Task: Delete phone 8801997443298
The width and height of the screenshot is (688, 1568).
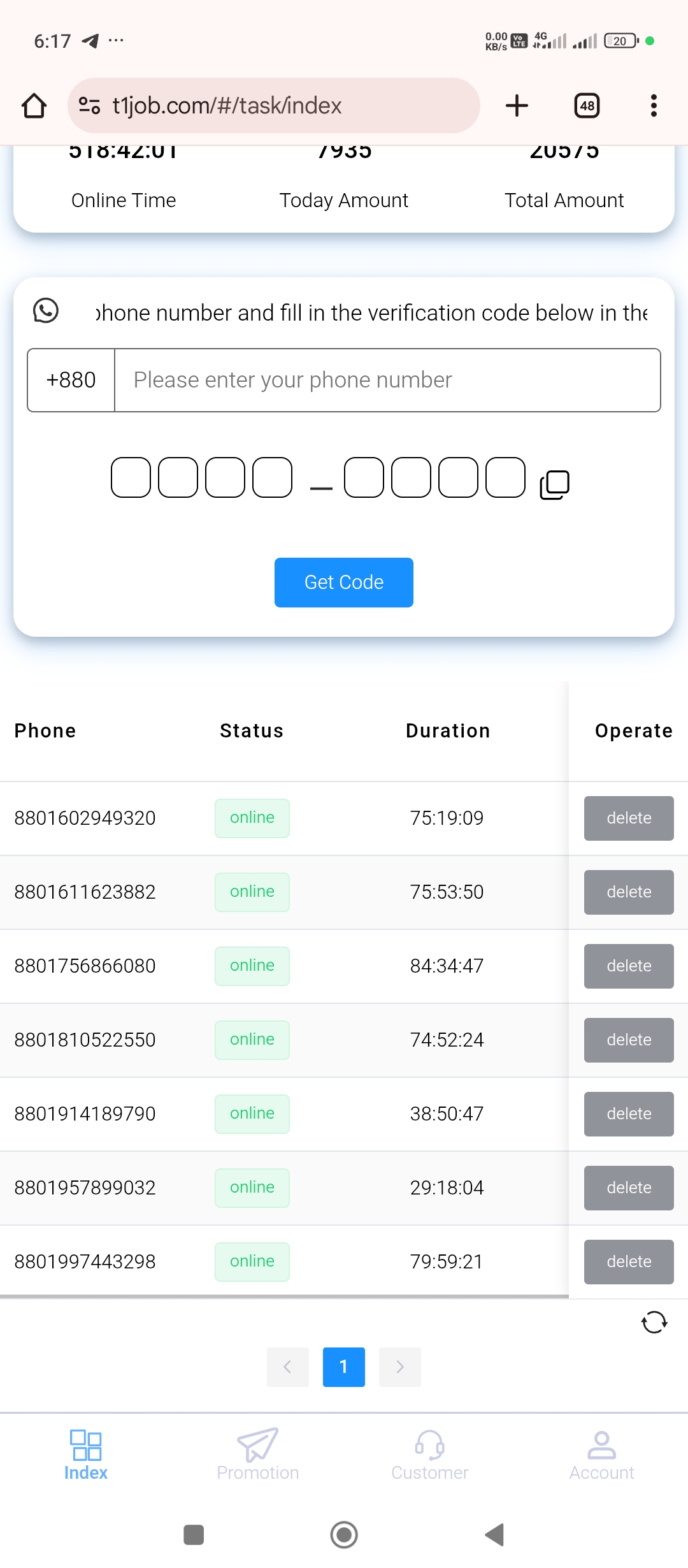Action: (x=628, y=1261)
